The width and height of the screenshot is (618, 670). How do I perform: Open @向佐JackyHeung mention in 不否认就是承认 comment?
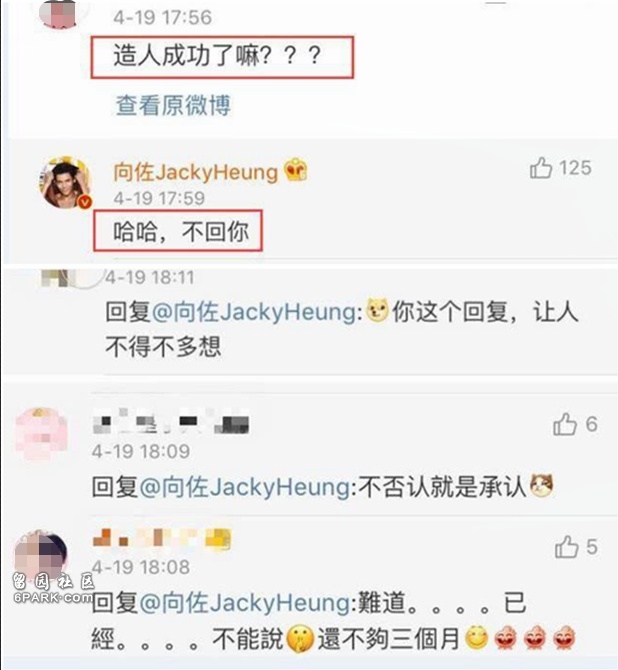click(x=248, y=488)
